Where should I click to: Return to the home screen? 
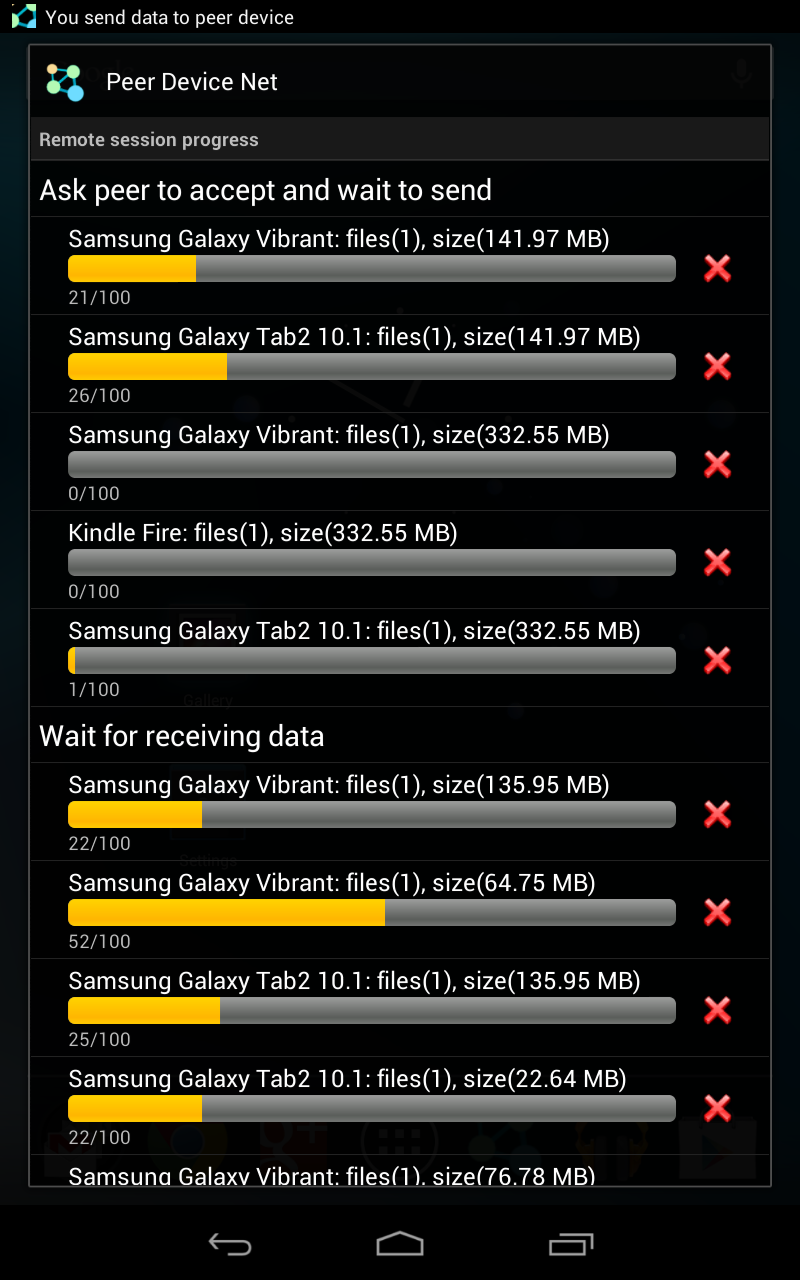tap(400, 1244)
